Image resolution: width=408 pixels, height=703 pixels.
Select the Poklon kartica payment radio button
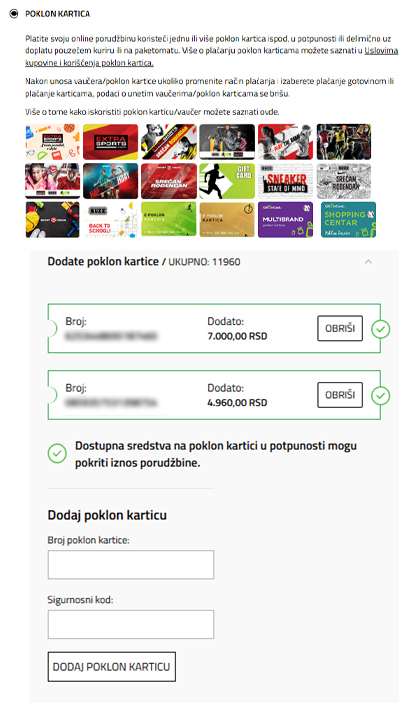pyautogui.click(x=14, y=13)
